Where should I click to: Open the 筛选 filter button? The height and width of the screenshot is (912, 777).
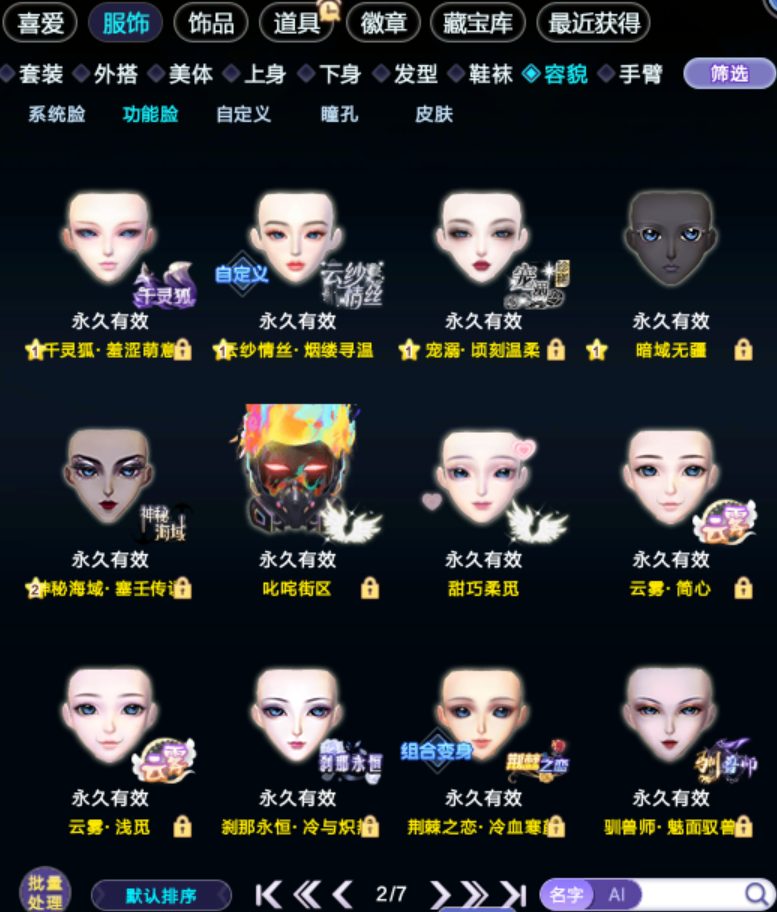[729, 73]
